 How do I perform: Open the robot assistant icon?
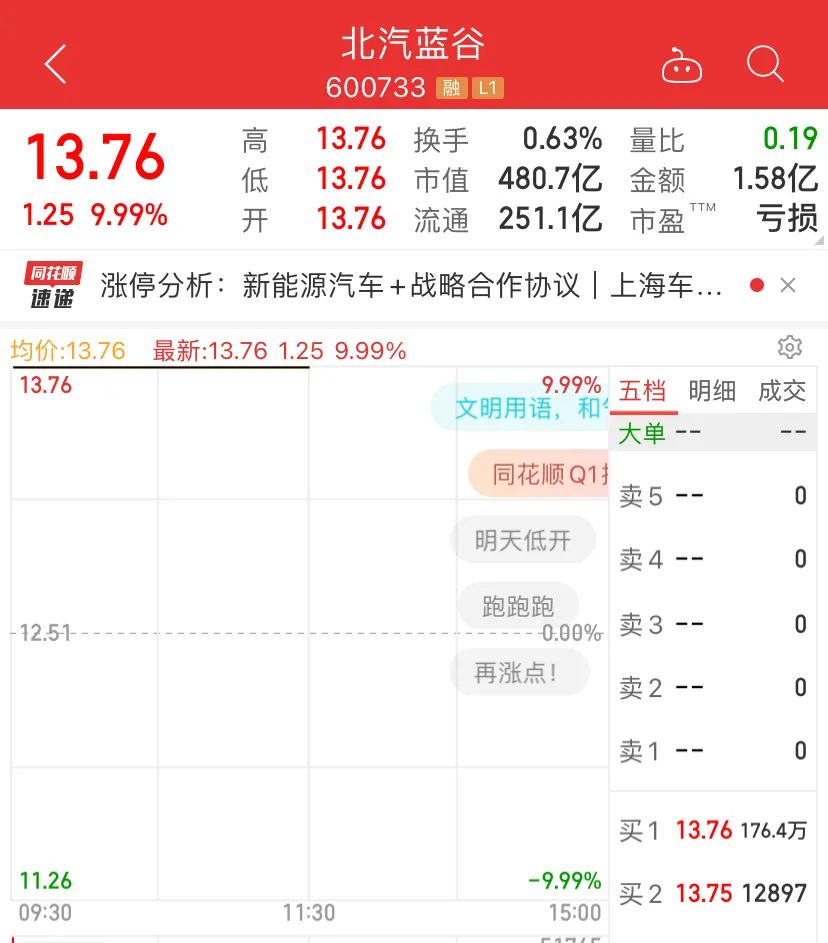[682, 66]
